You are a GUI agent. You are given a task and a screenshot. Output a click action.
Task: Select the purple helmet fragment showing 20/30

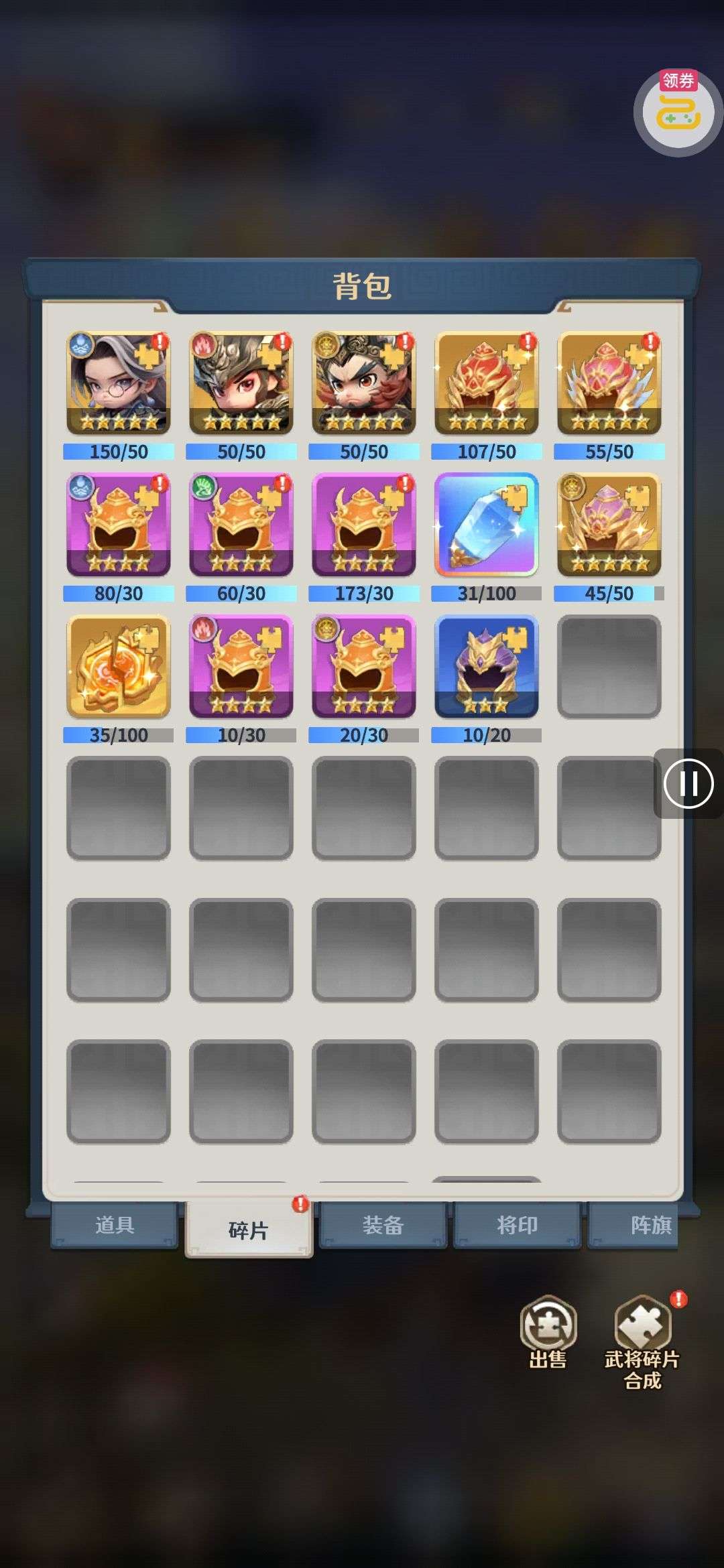pos(364,667)
